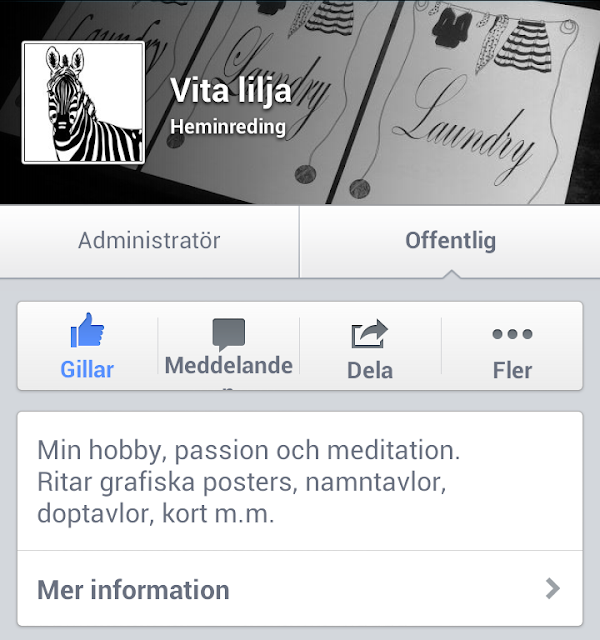Switch to the Administratör tab
The image size is (600, 640).
[x=149, y=241]
